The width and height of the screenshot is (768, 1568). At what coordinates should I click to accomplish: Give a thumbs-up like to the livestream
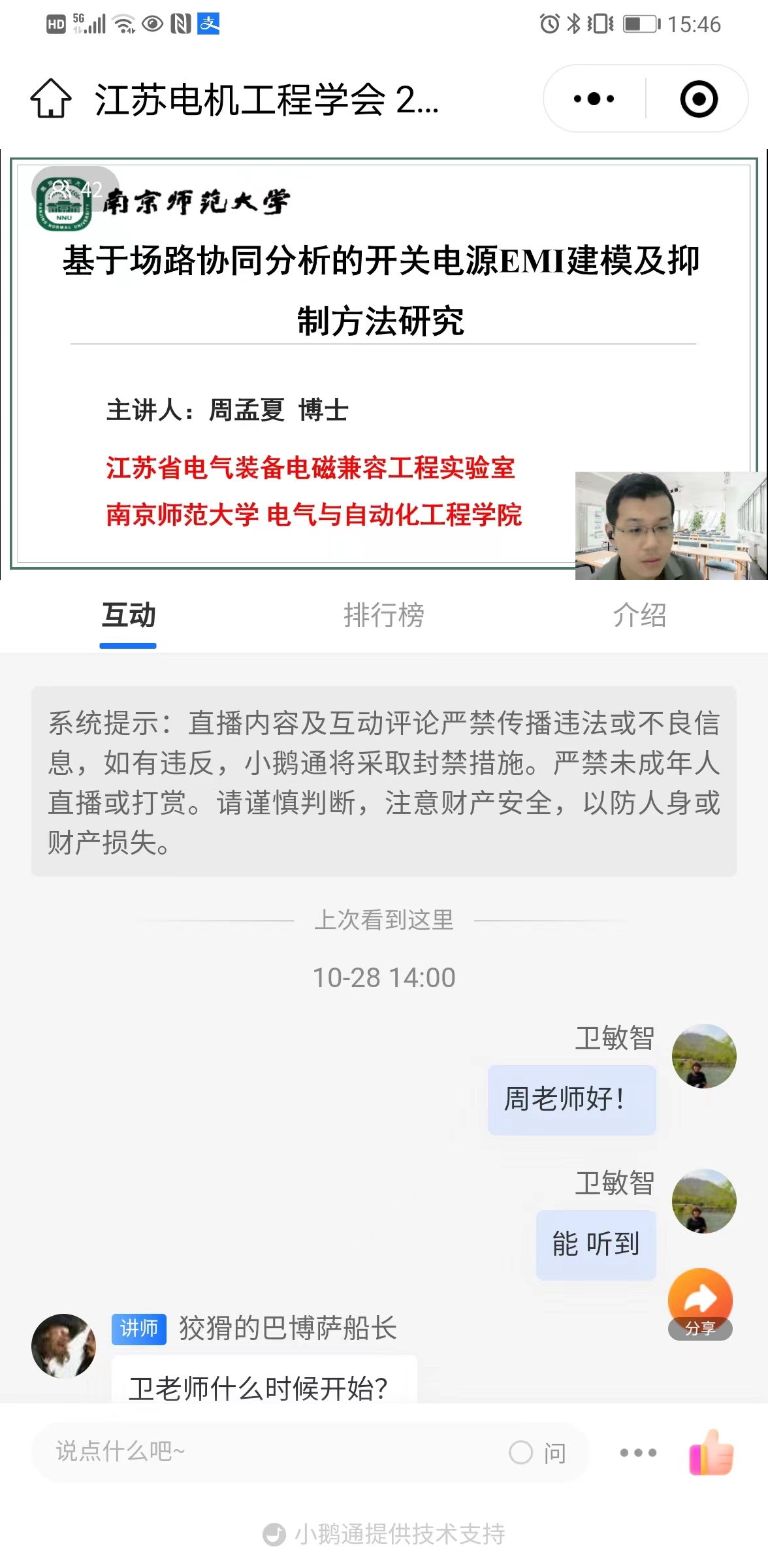pyautogui.click(x=712, y=1452)
